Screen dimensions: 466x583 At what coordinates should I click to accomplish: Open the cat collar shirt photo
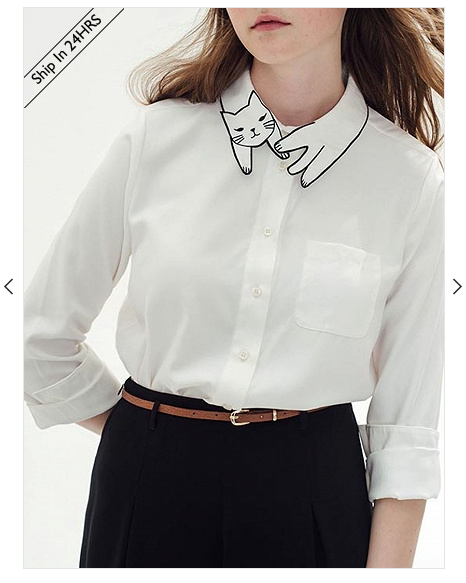click(x=234, y=288)
